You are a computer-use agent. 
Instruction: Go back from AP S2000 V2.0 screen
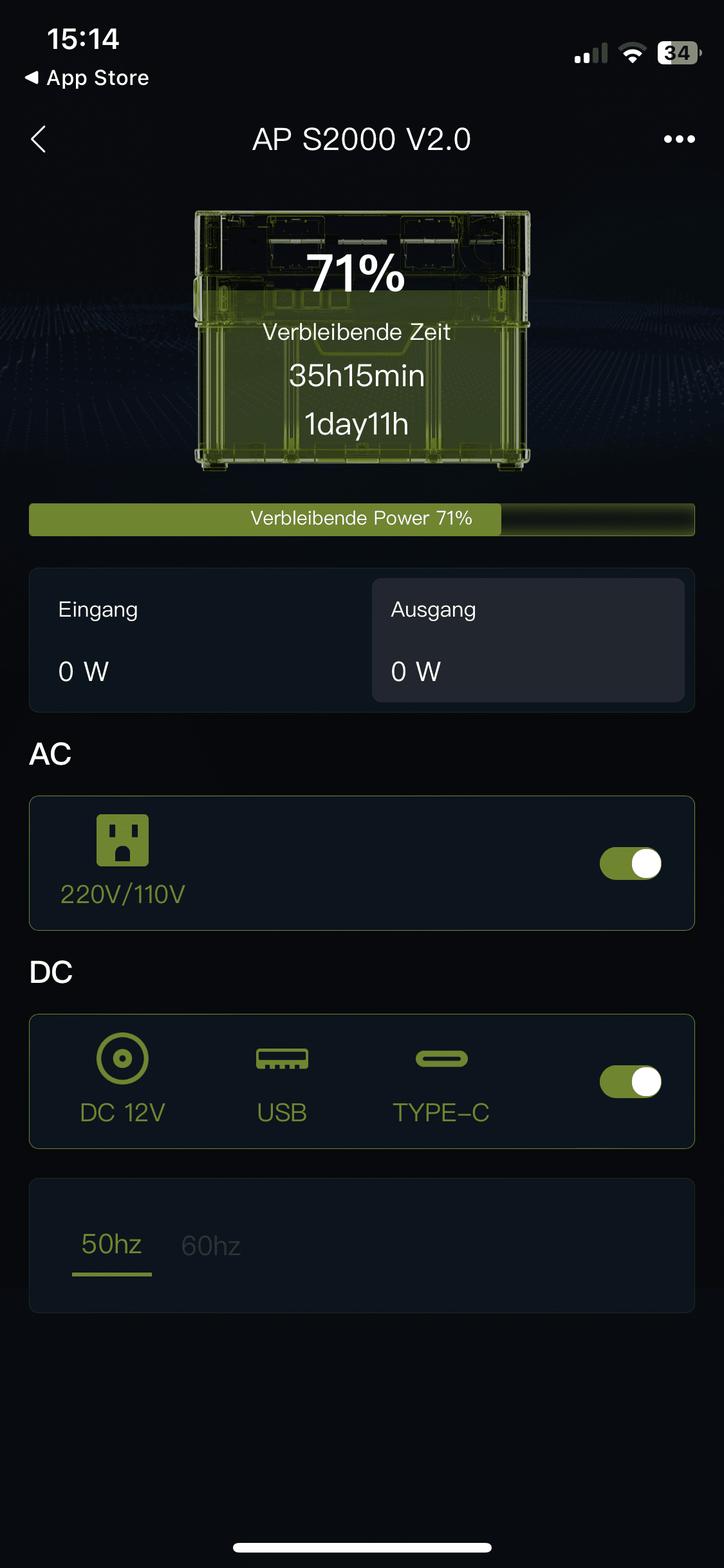coord(39,139)
